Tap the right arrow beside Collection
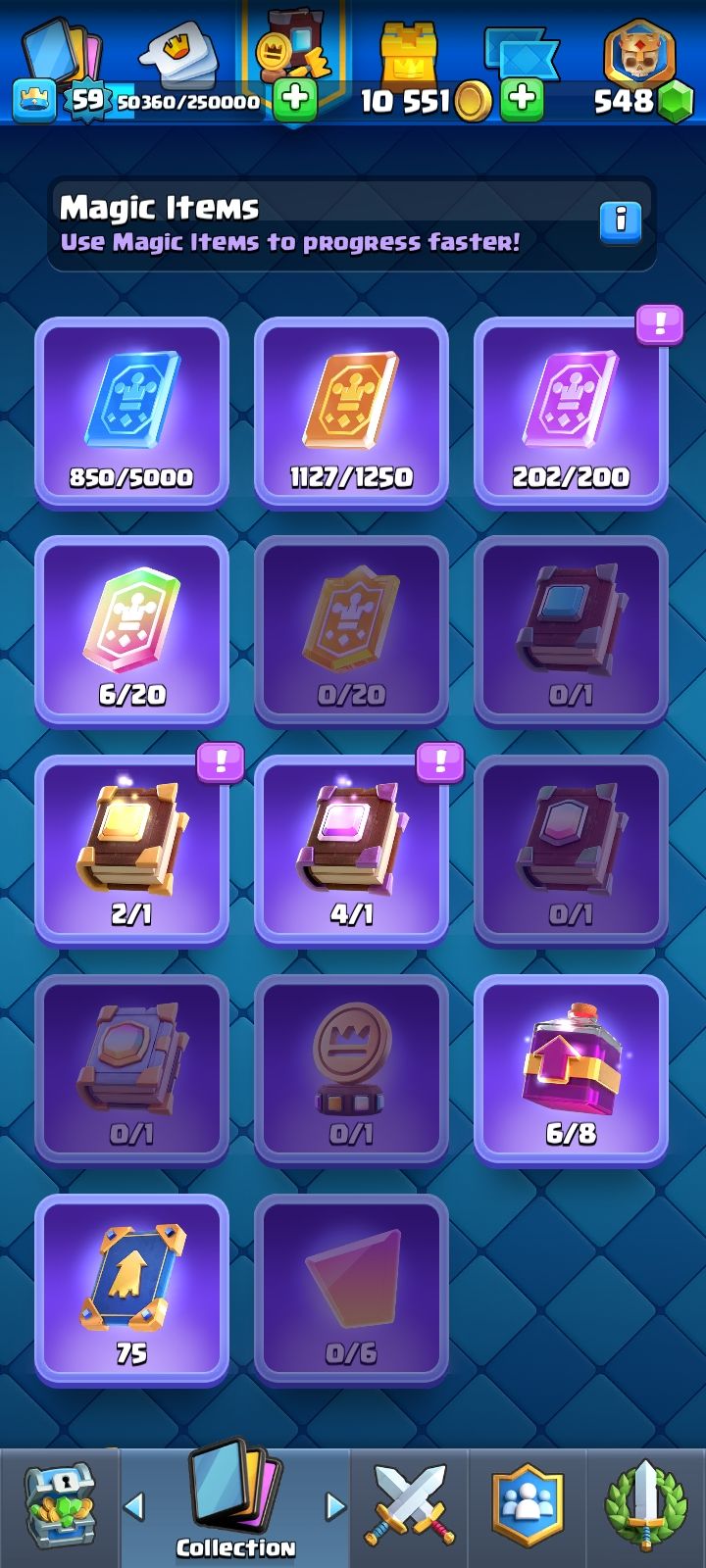 pyautogui.click(x=335, y=1505)
